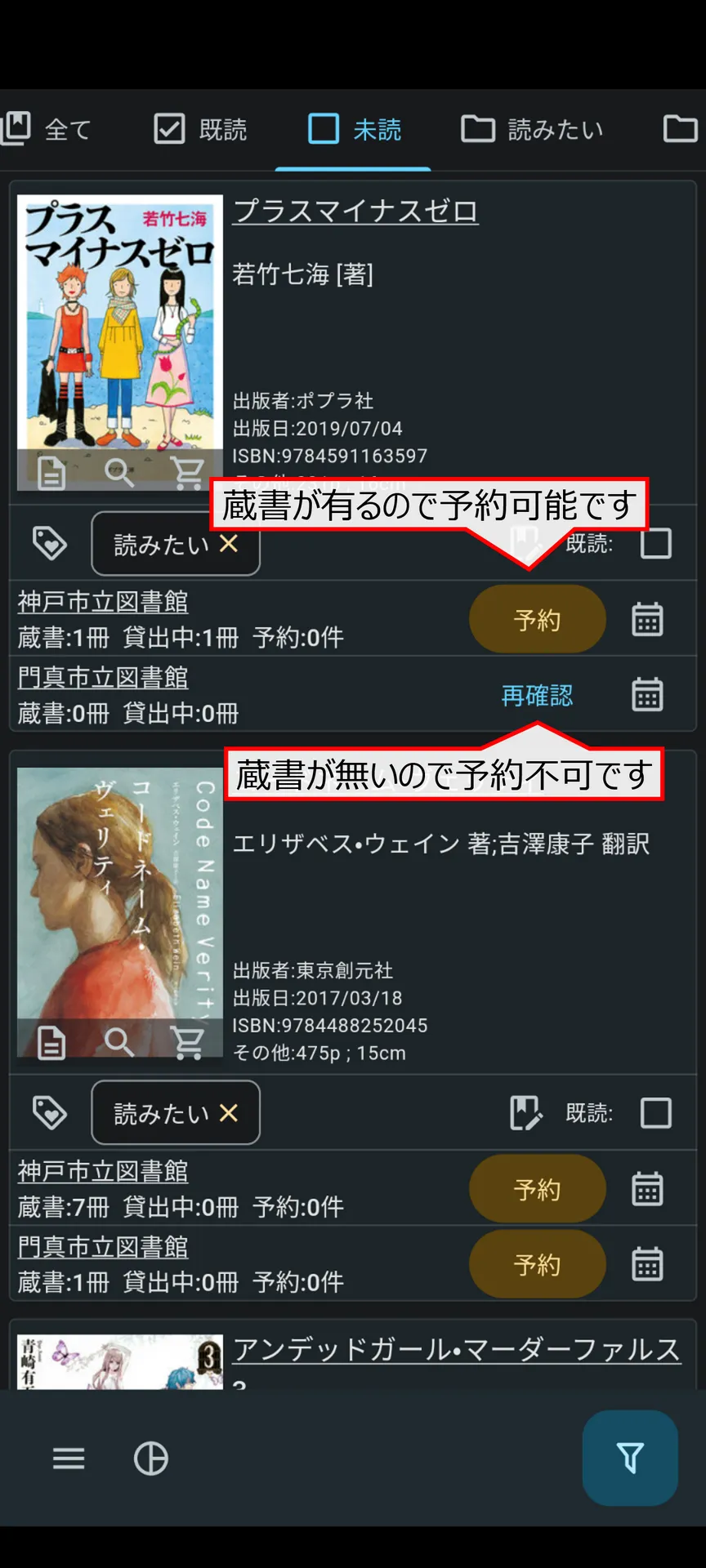This screenshot has width=706, height=1568.
Task: Tap shopping cart icon on プラスマイナスゼロ cover
Action: click(187, 472)
